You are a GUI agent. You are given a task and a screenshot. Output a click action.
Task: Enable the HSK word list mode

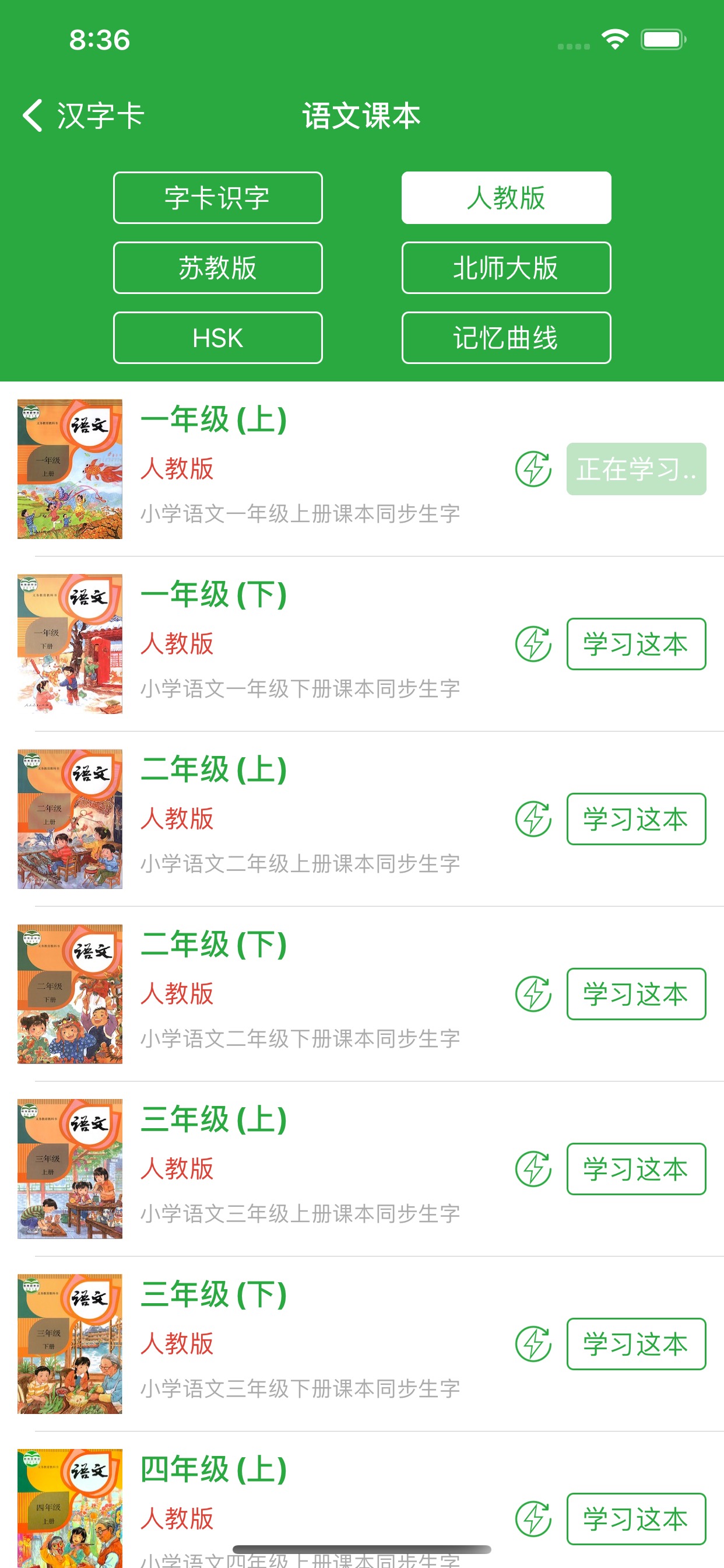217,338
